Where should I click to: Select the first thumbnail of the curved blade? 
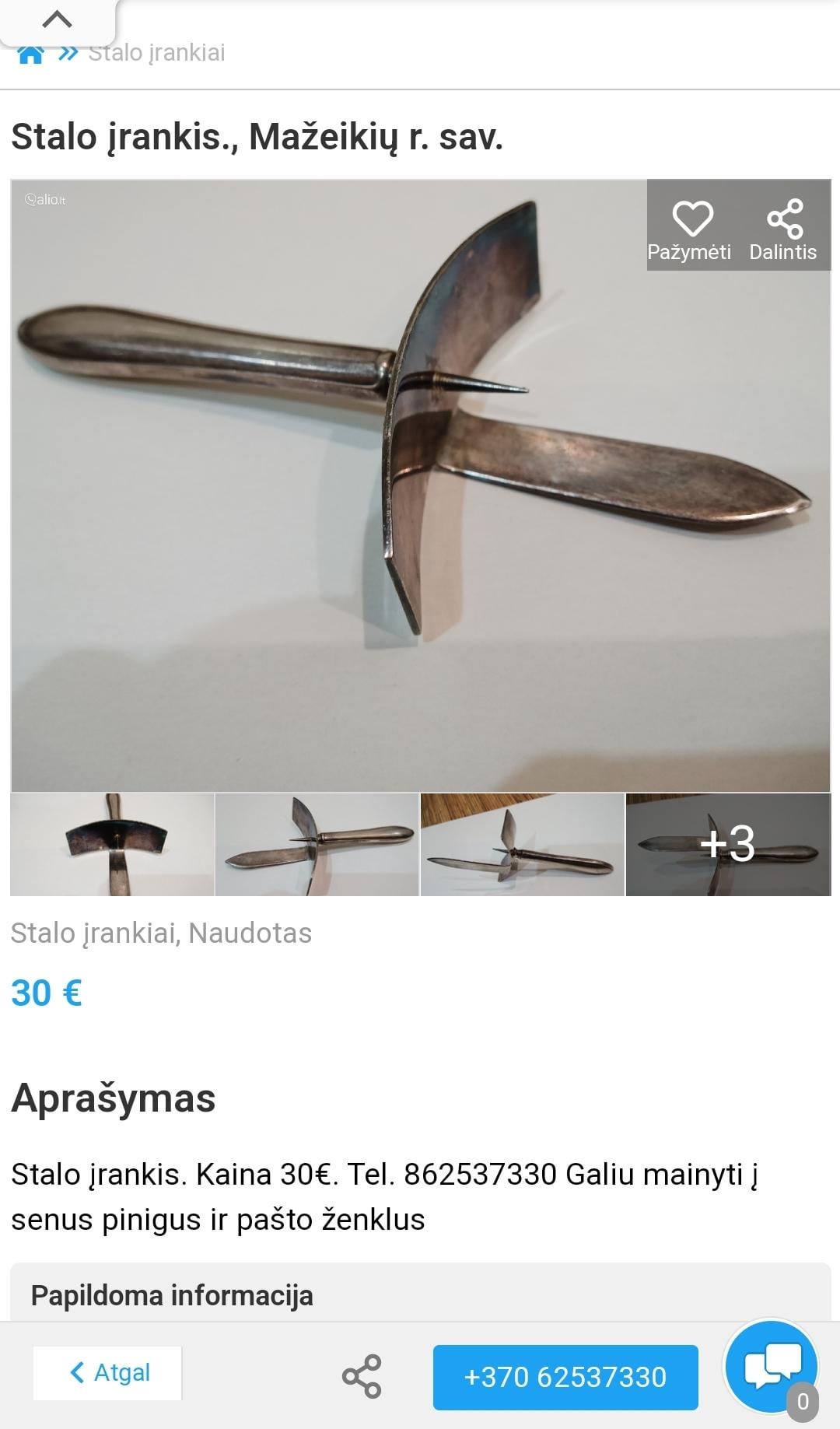pyautogui.click(x=113, y=845)
